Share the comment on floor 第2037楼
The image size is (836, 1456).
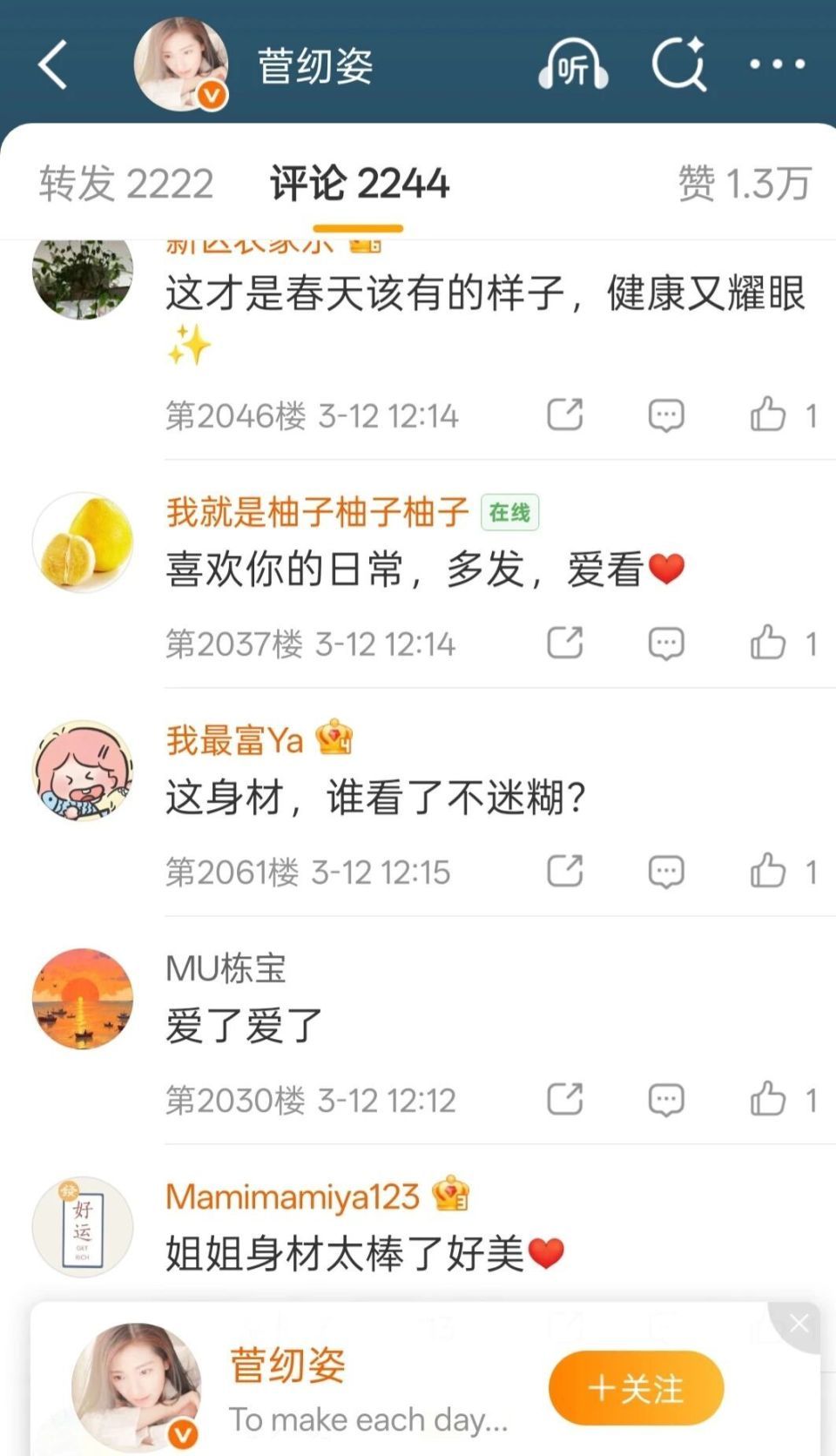[x=565, y=644]
